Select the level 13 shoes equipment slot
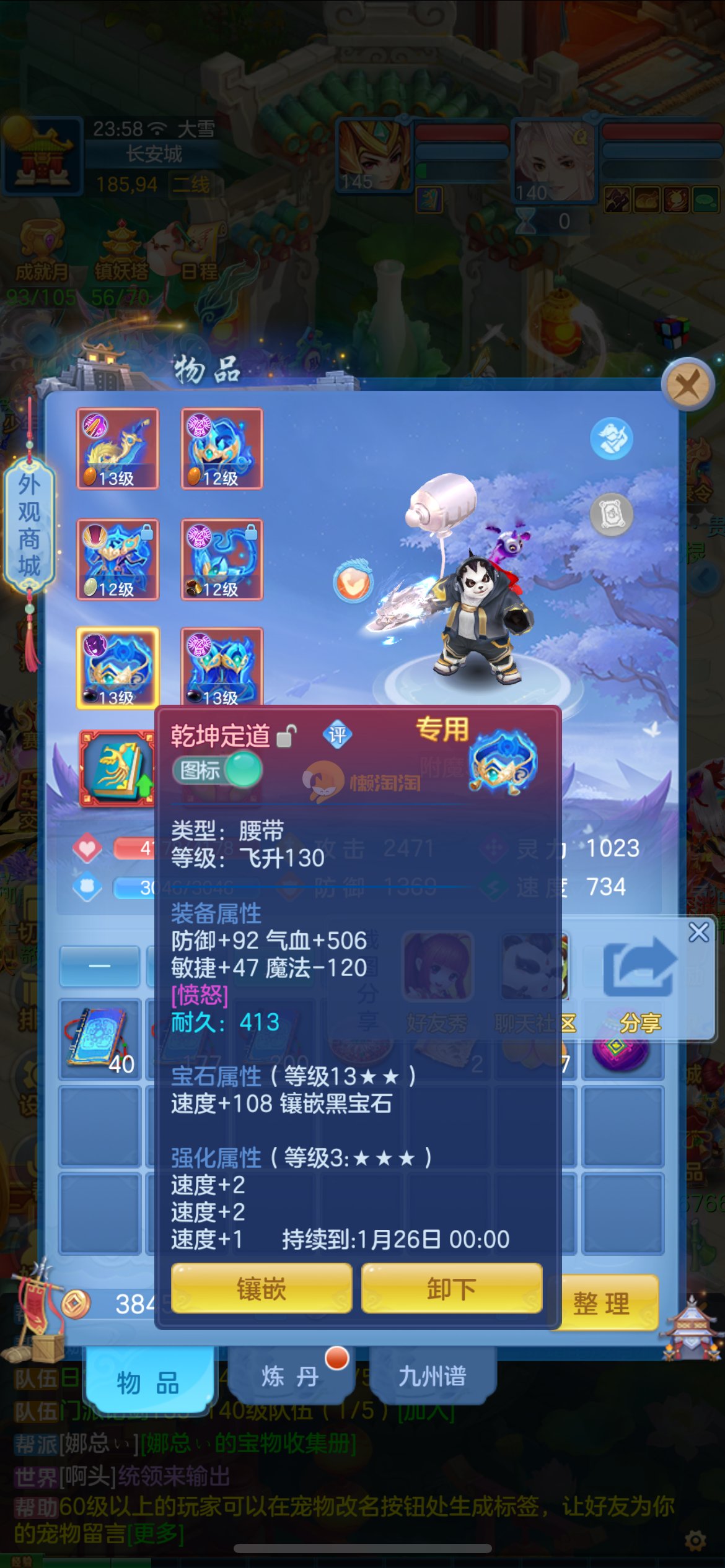Viewport: 725px width, 1568px height. [x=222, y=668]
